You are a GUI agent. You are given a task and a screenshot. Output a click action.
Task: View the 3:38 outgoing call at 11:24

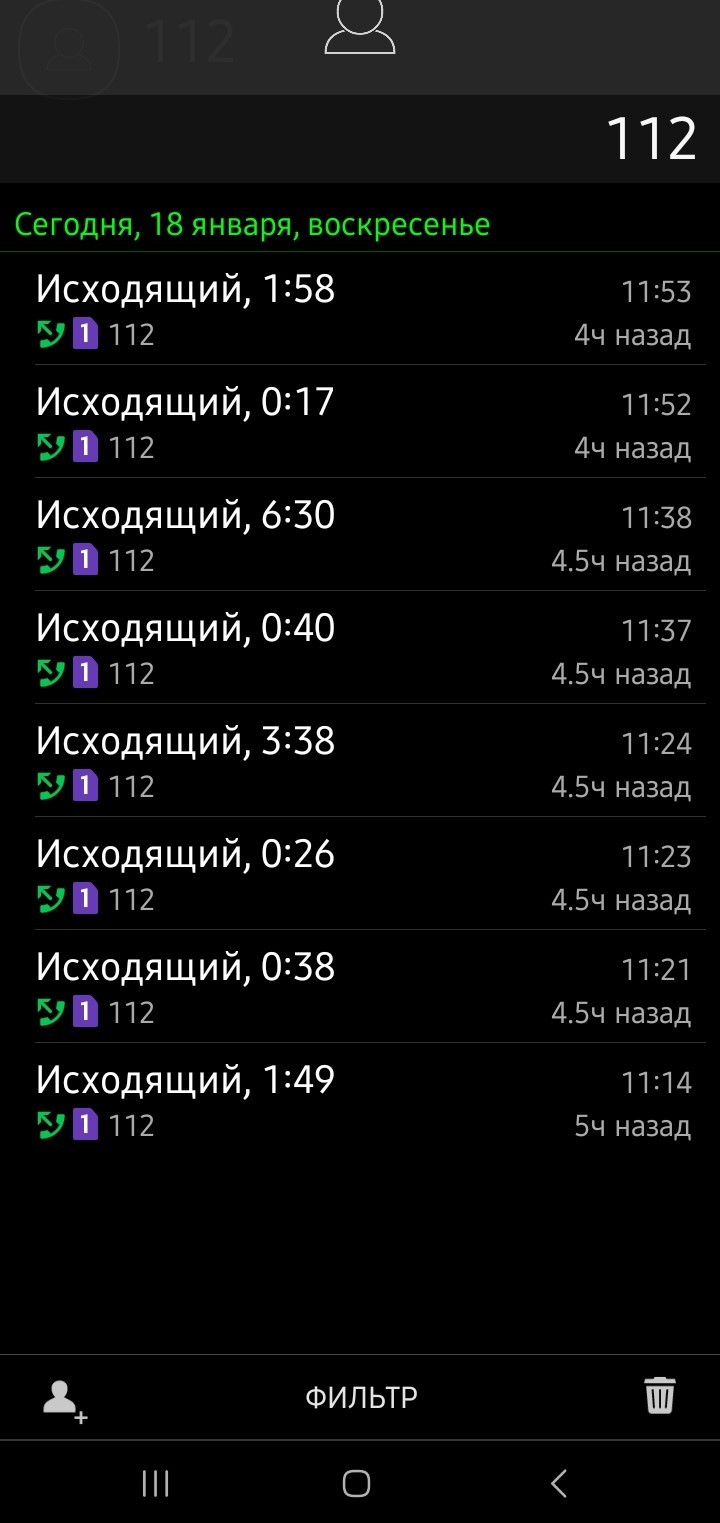coord(360,761)
